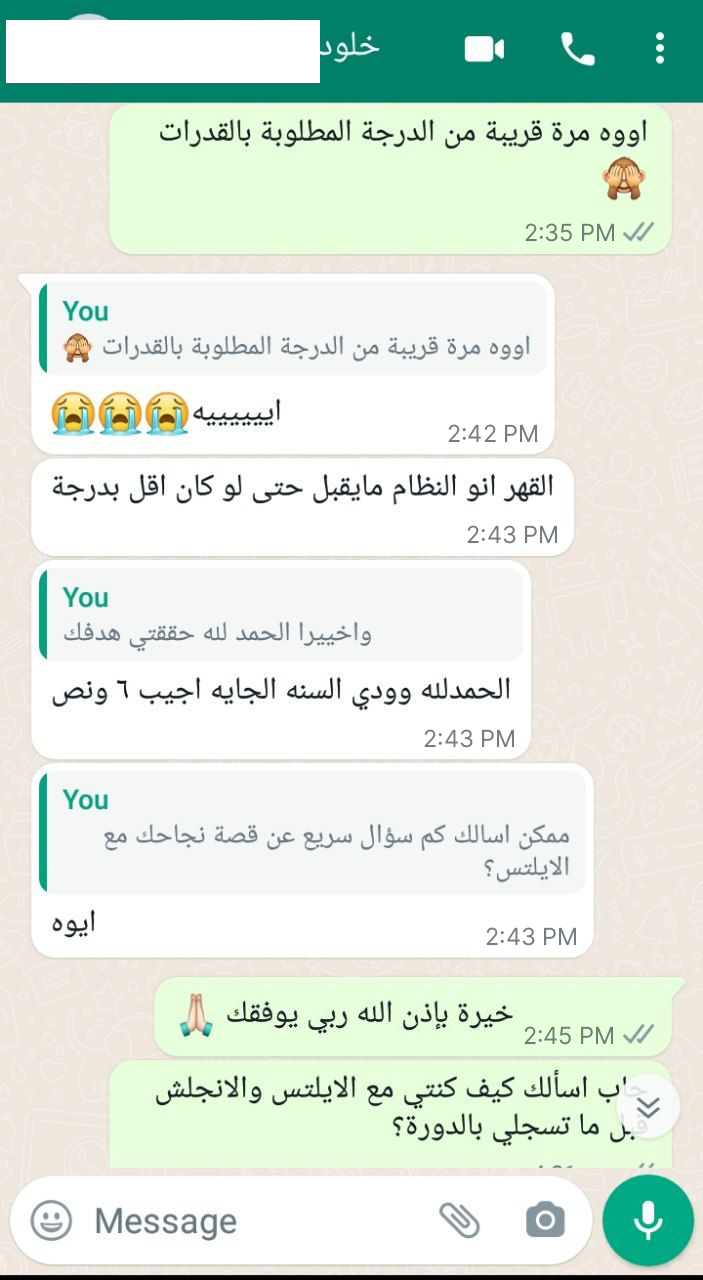Open the overflow menu
Viewport: 703px width, 1280px height.
[659, 49]
